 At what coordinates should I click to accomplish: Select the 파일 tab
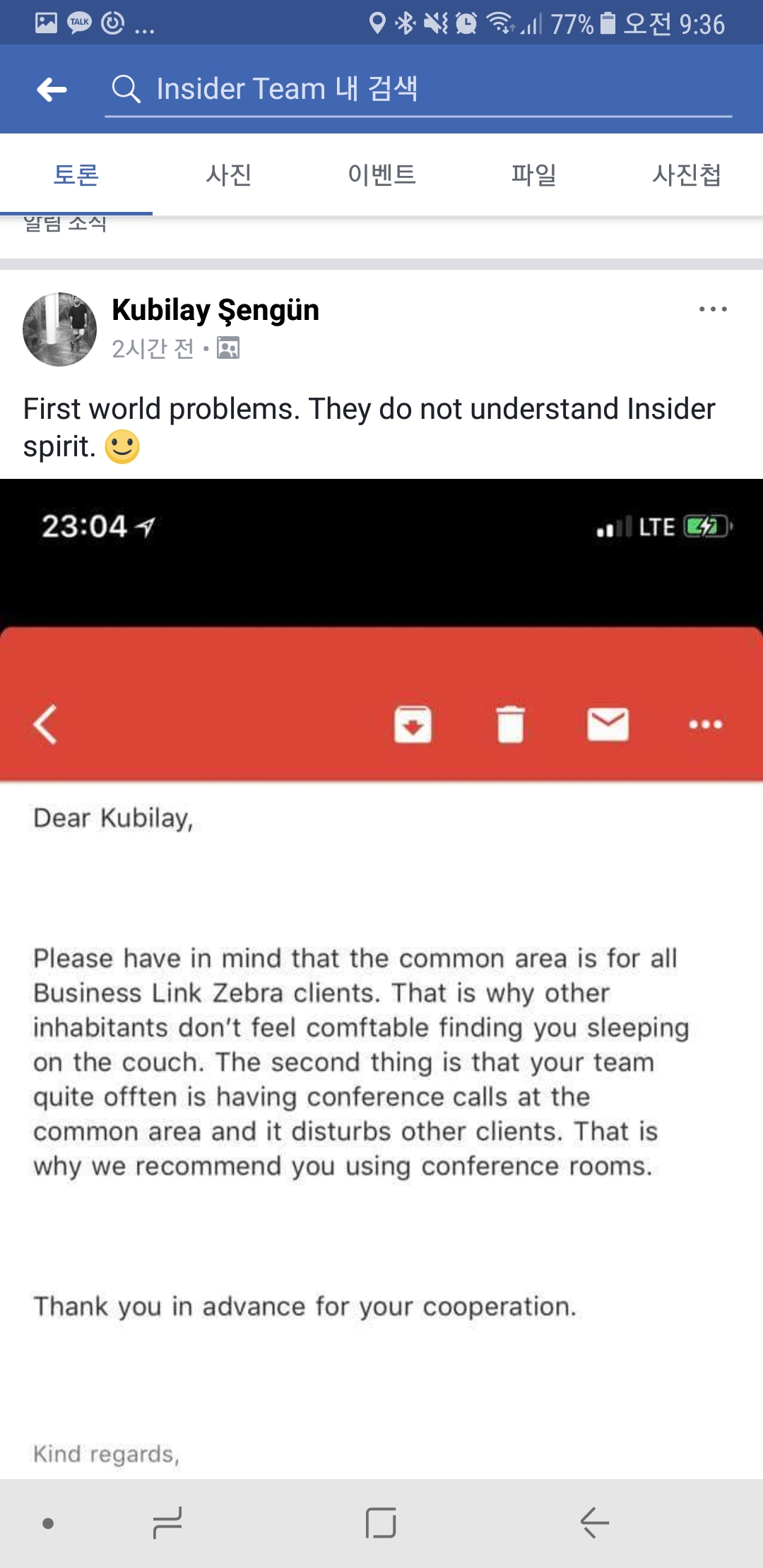point(534,174)
